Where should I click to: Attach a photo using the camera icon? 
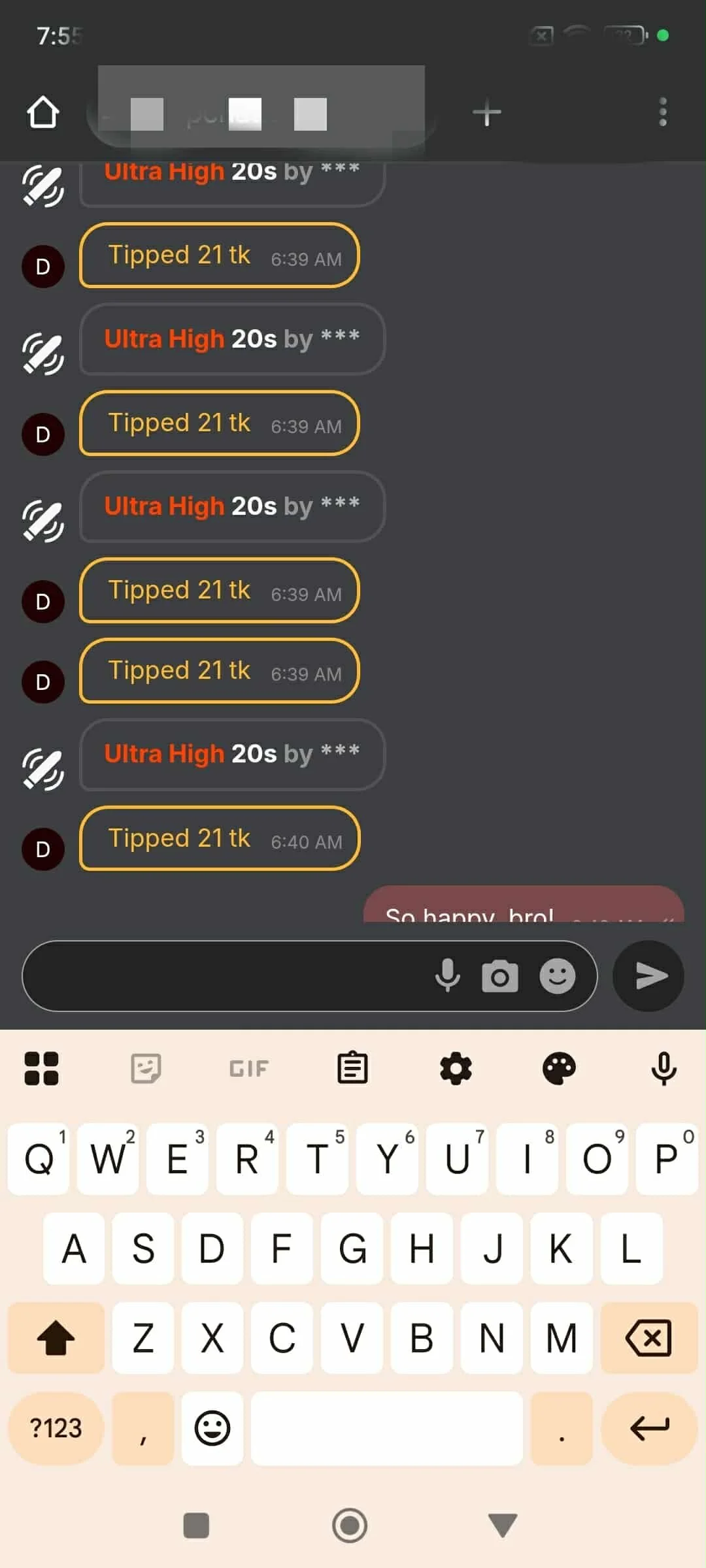(x=500, y=976)
